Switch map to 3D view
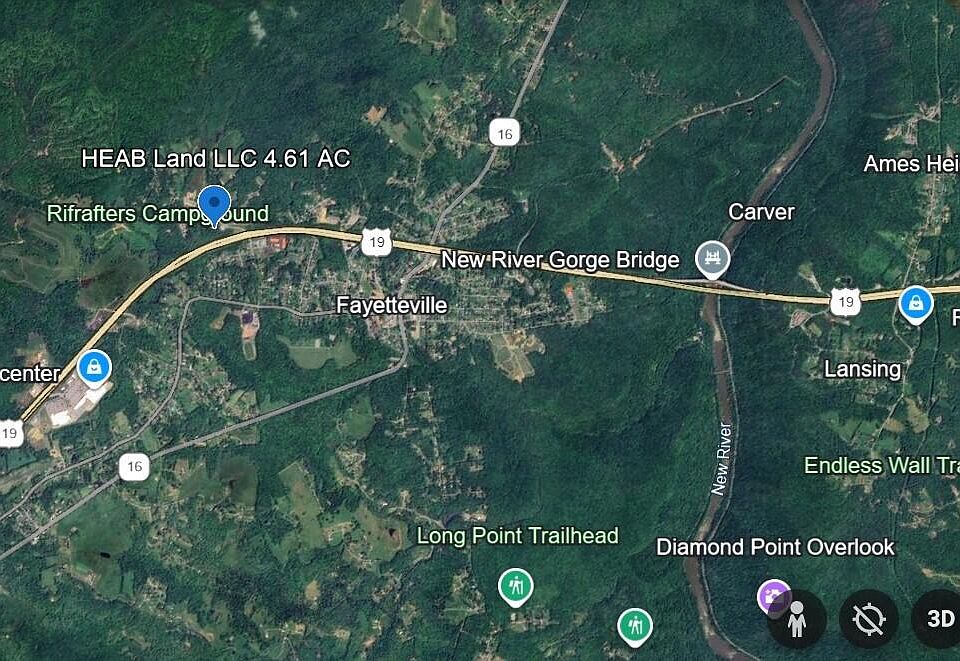The image size is (960, 661). coord(939,618)
